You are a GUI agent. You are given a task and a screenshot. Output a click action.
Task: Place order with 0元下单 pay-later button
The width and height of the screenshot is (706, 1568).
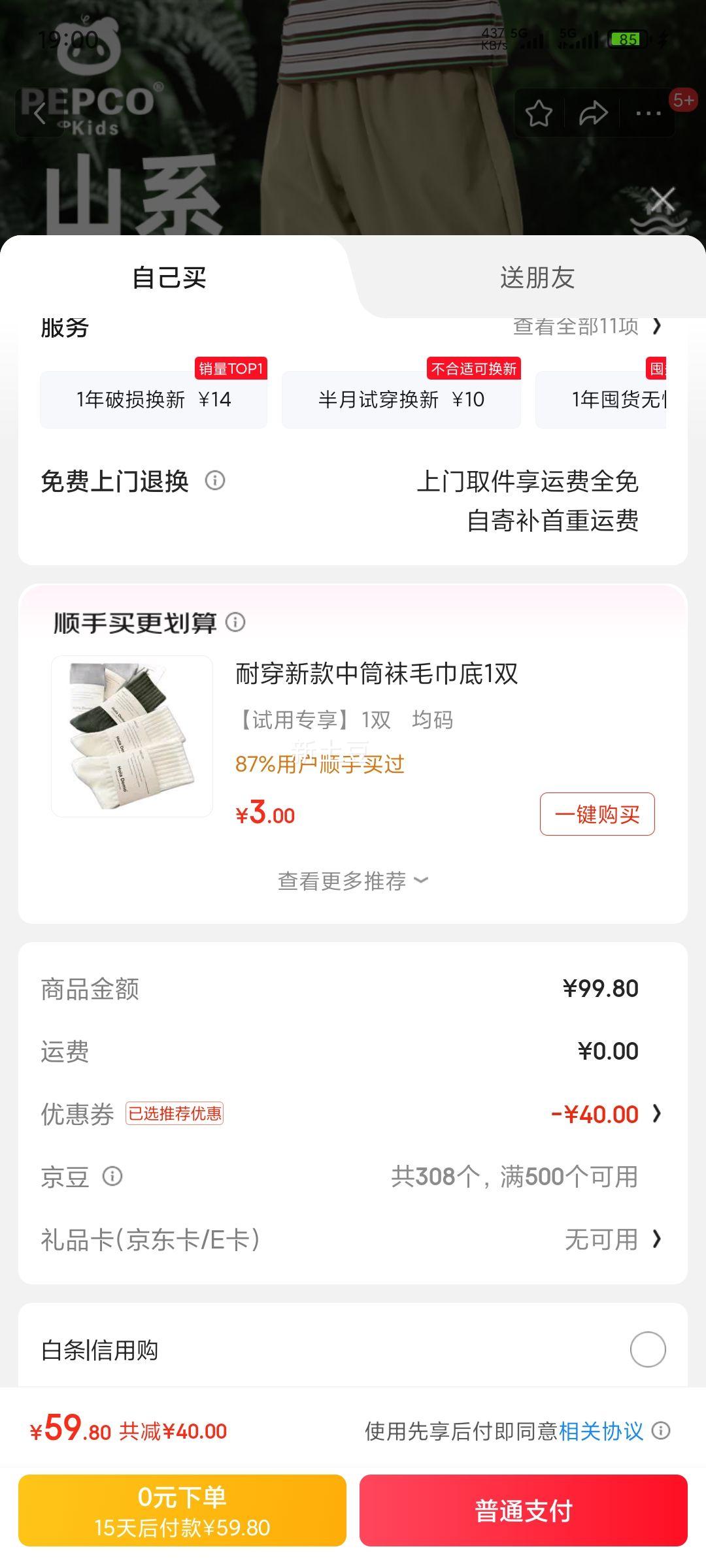tap(182, 1511)
